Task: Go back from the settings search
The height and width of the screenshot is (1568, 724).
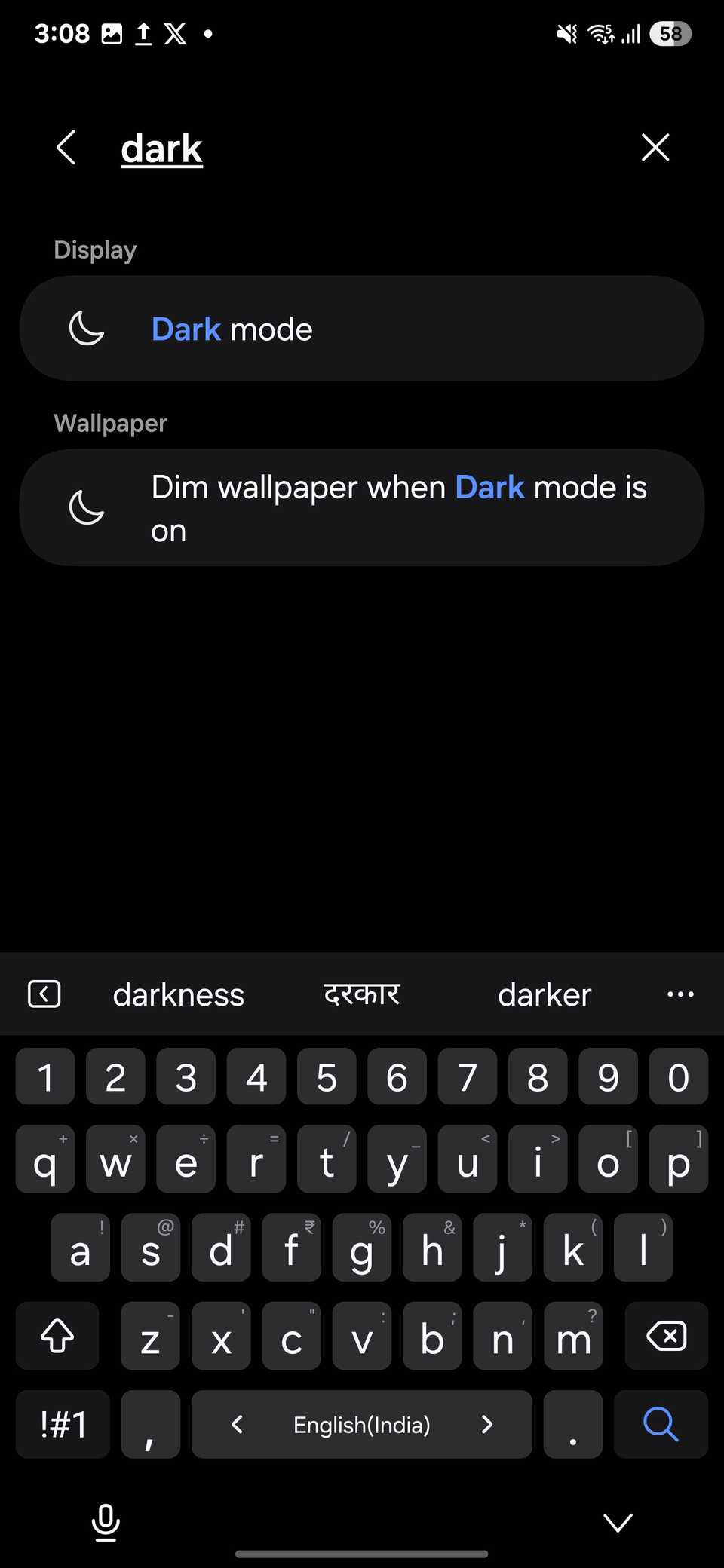Action: pyautogui.click(x=66, y=148)
